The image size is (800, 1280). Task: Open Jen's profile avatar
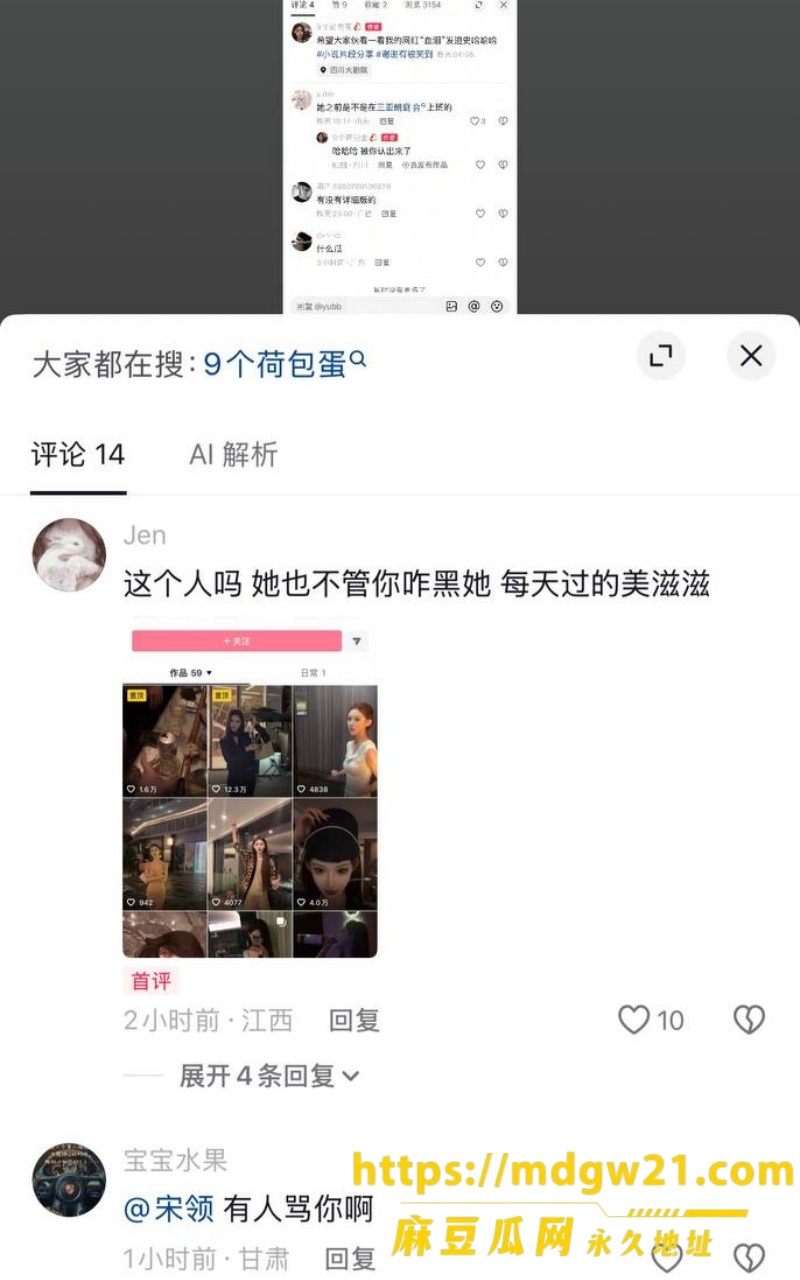tap(69, 555)
